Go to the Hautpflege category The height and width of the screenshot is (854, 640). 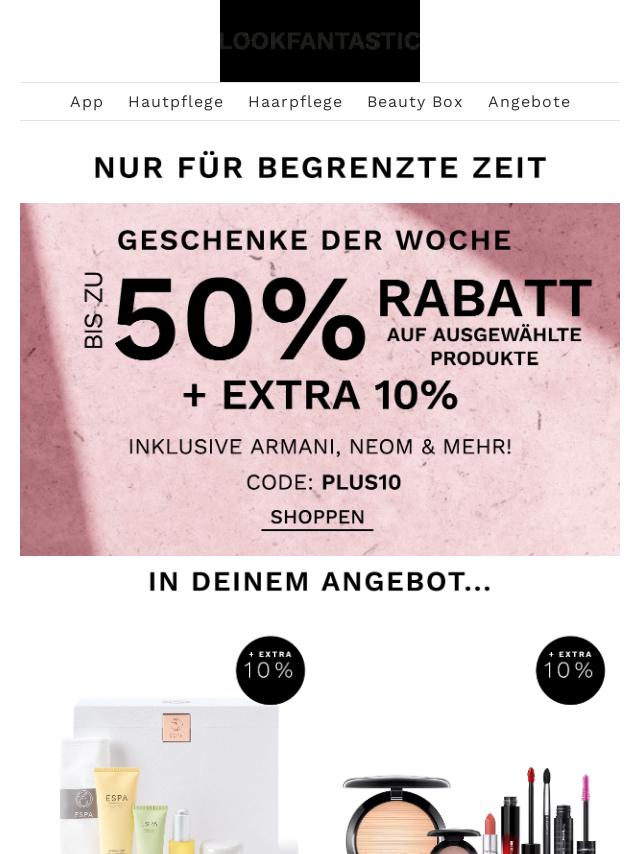pos(176,102)
